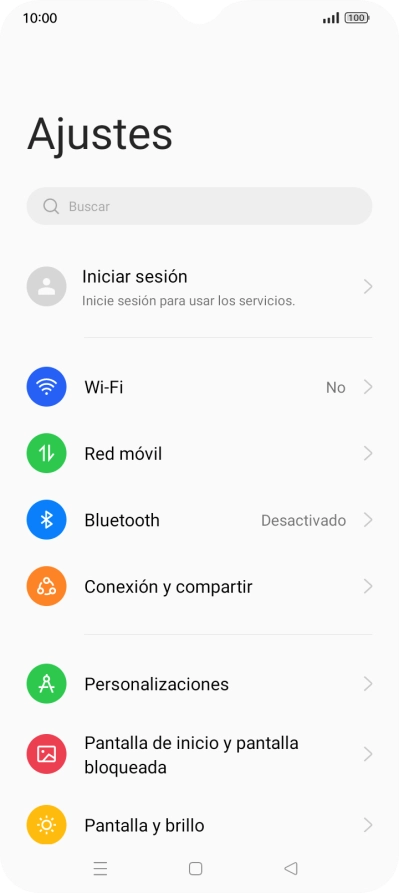Open Iniciar sesión account row
399x893 pixels.
(199, 287)
